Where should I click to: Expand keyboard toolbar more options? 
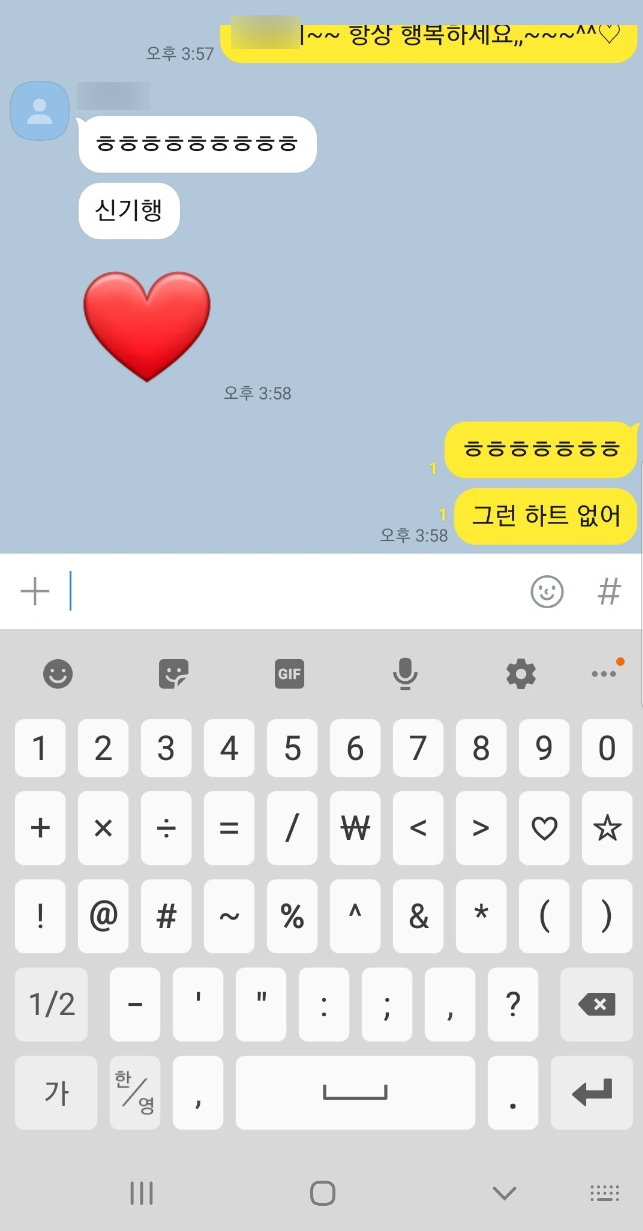[606, 673]
